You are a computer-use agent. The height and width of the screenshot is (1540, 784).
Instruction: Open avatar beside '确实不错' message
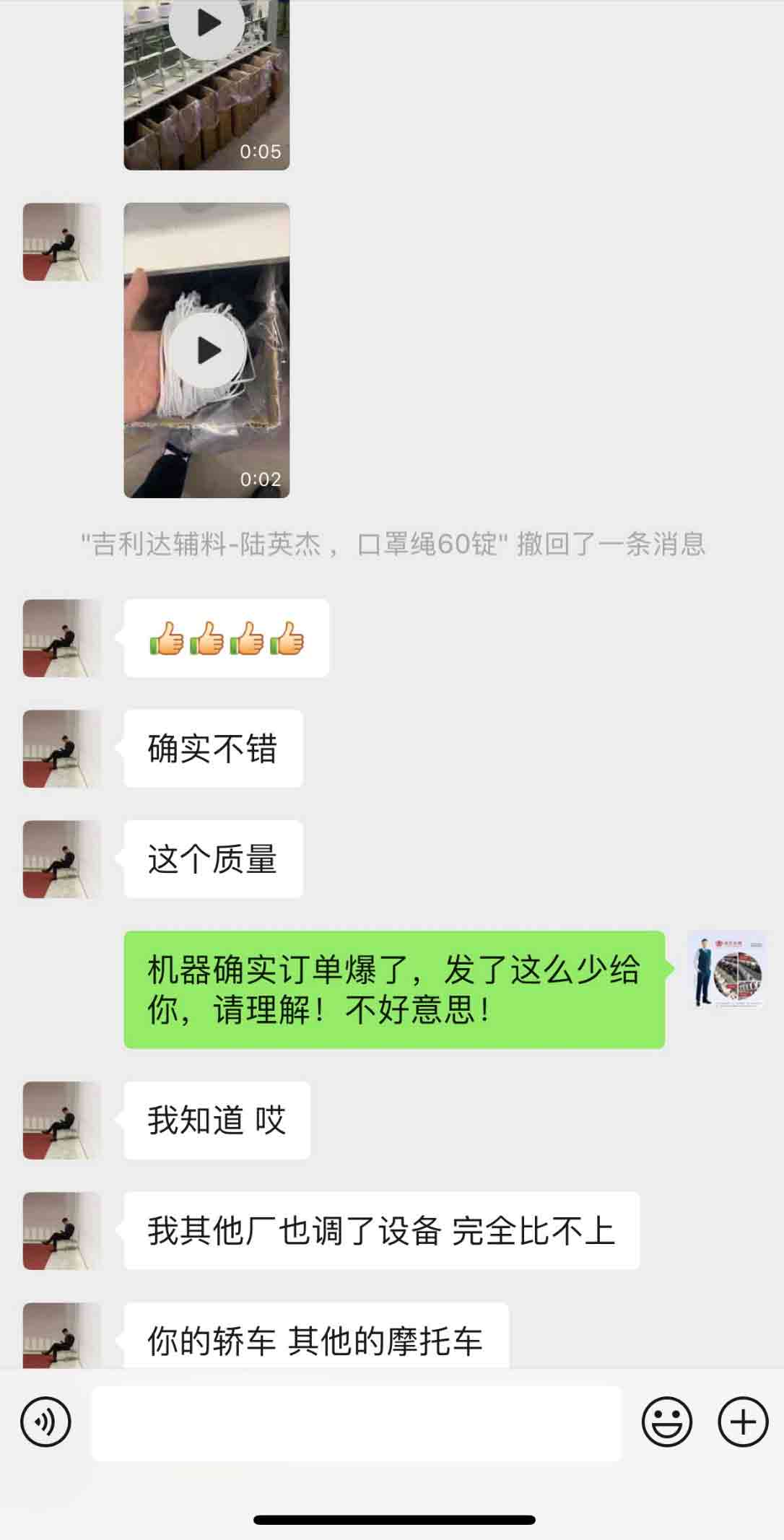[x=61, y=749]
